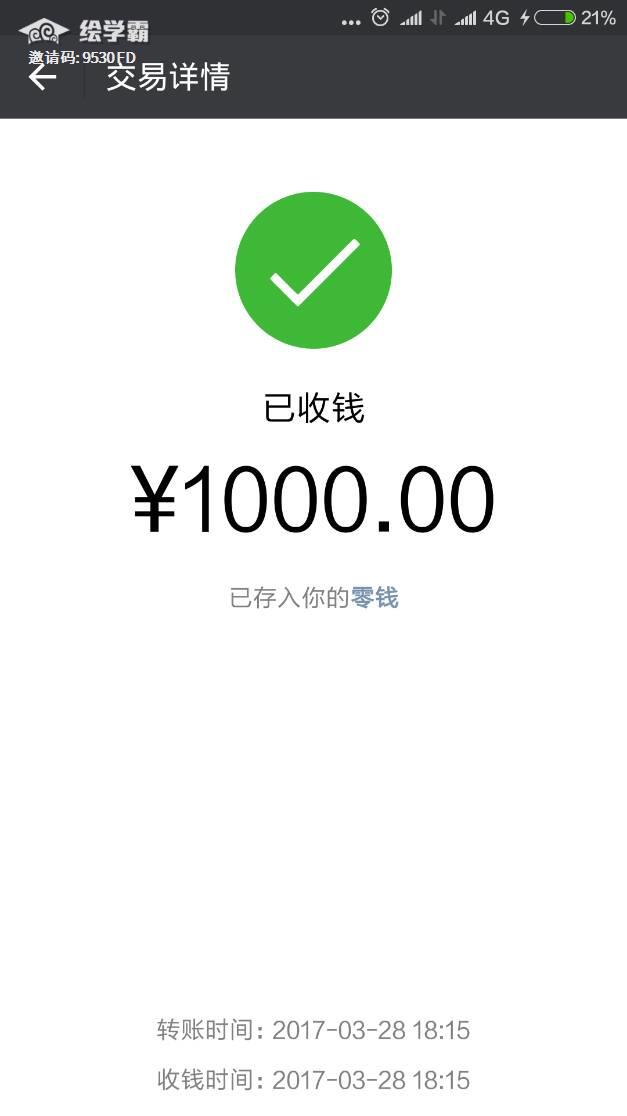
Task: Open the 零钱 balance link
Action: point(375,598)
